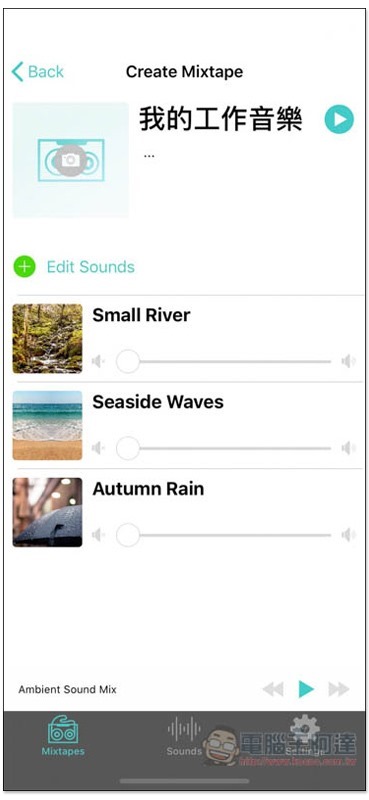Open the Settings tab

(305, 736)
